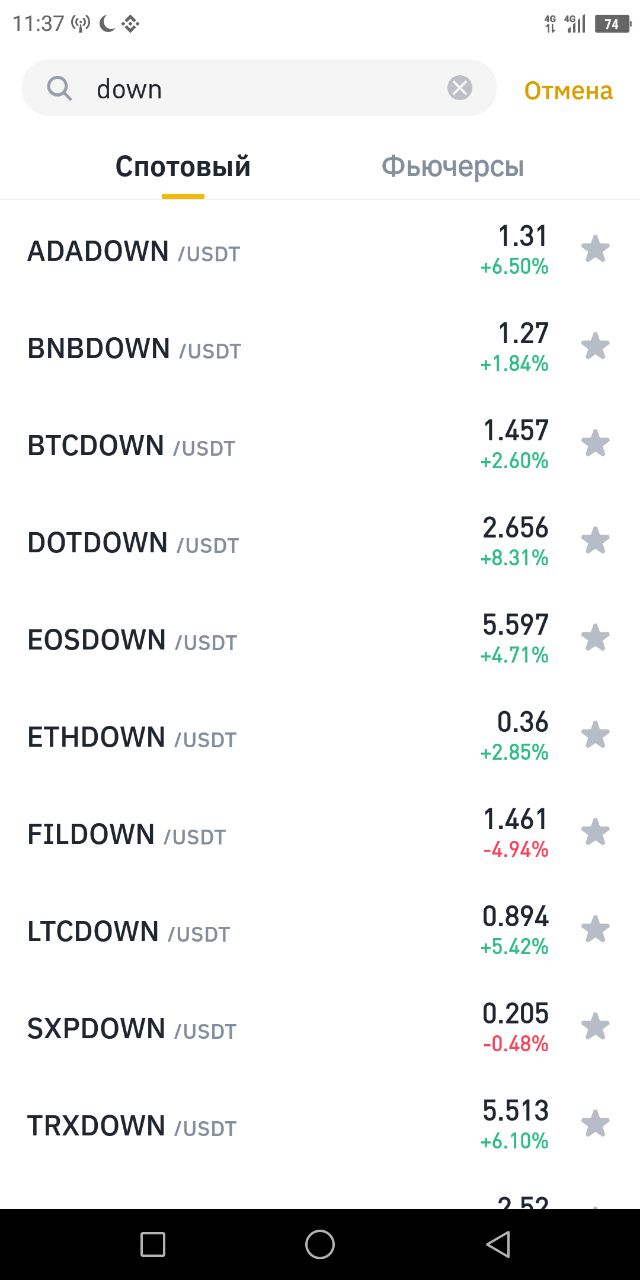Image resolution: width=640 pixels, height=1280 pixels.
Task: Tap the star next to TRXDOWN
Action: click(x=595, y=1123)
